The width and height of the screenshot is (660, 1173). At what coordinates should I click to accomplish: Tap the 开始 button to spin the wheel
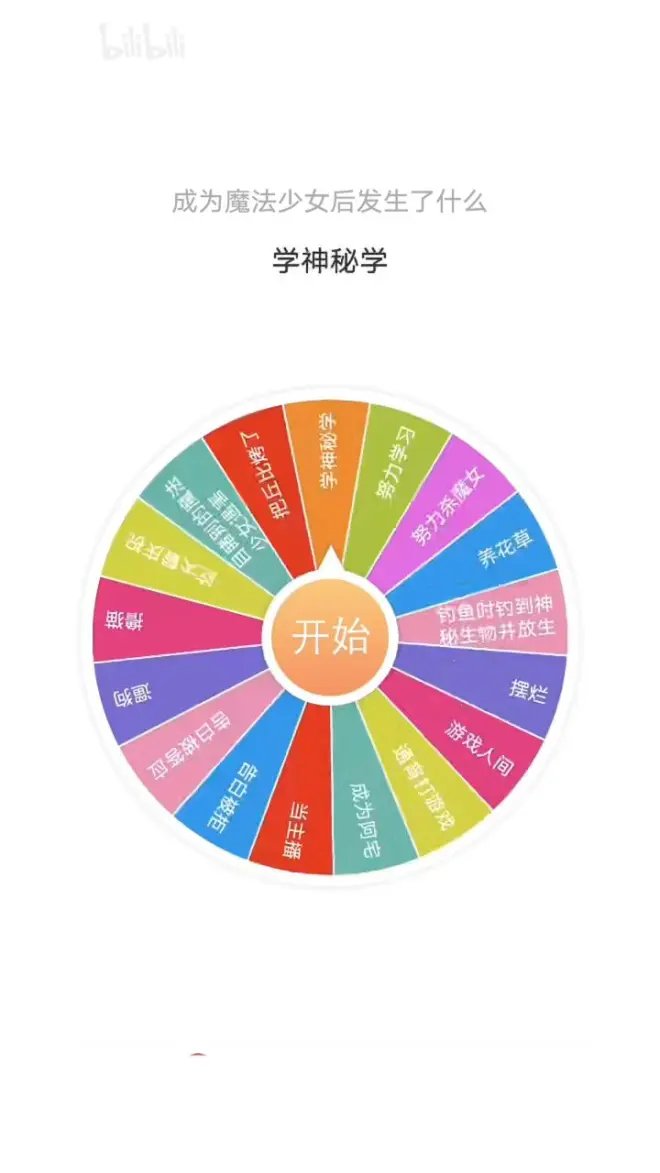pyautogui.click(x=330, y=637)
